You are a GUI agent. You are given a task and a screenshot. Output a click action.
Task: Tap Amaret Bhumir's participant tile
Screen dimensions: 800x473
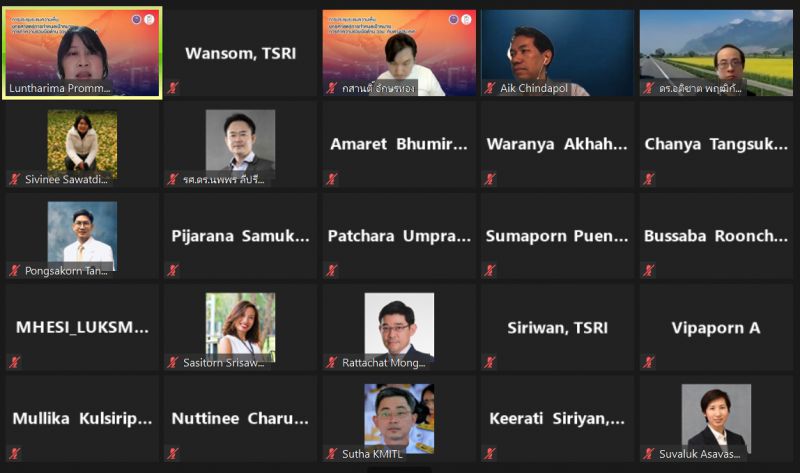[398, 144]
